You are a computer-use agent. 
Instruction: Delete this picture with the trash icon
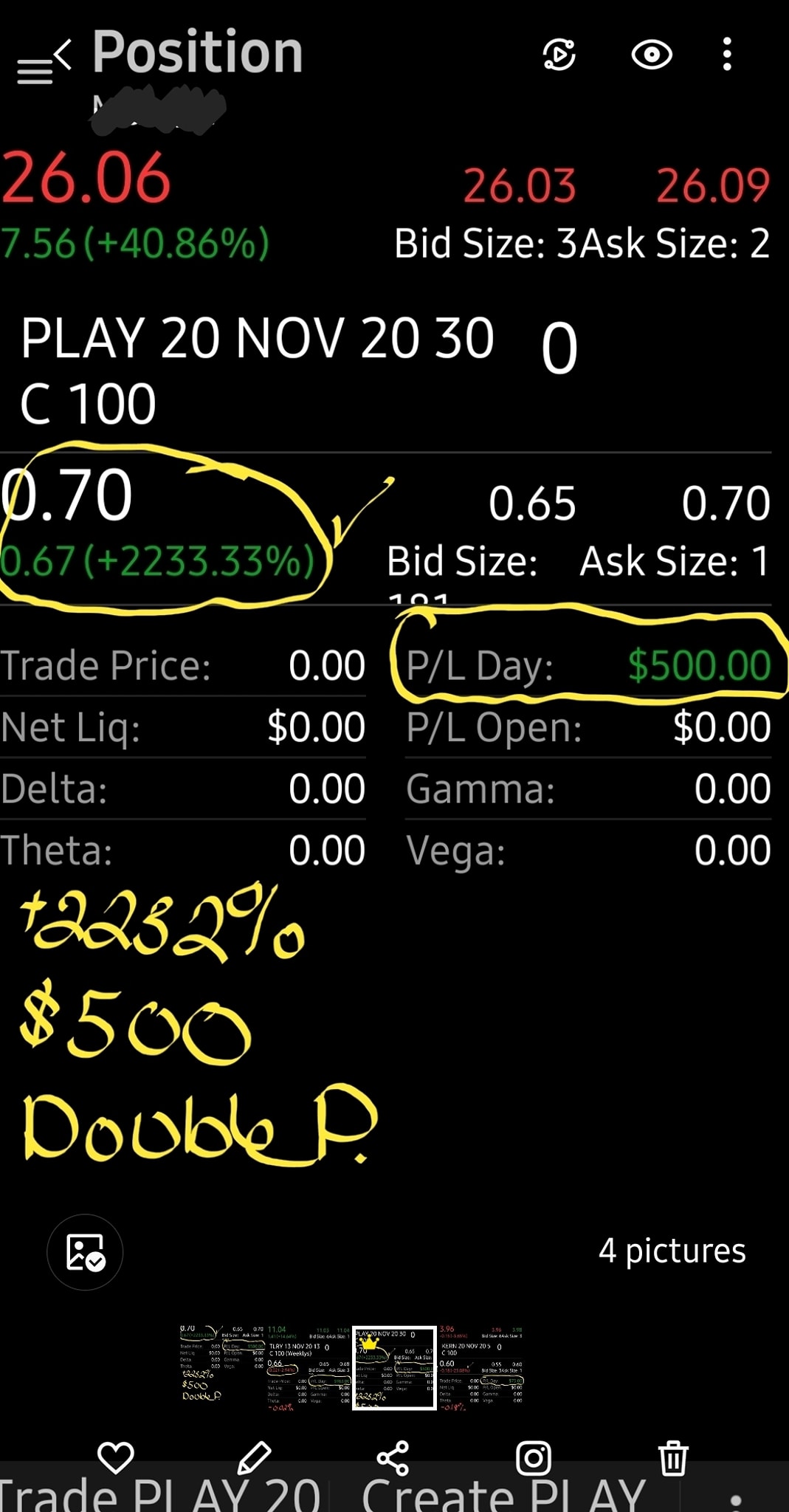tap(673, 1457)
